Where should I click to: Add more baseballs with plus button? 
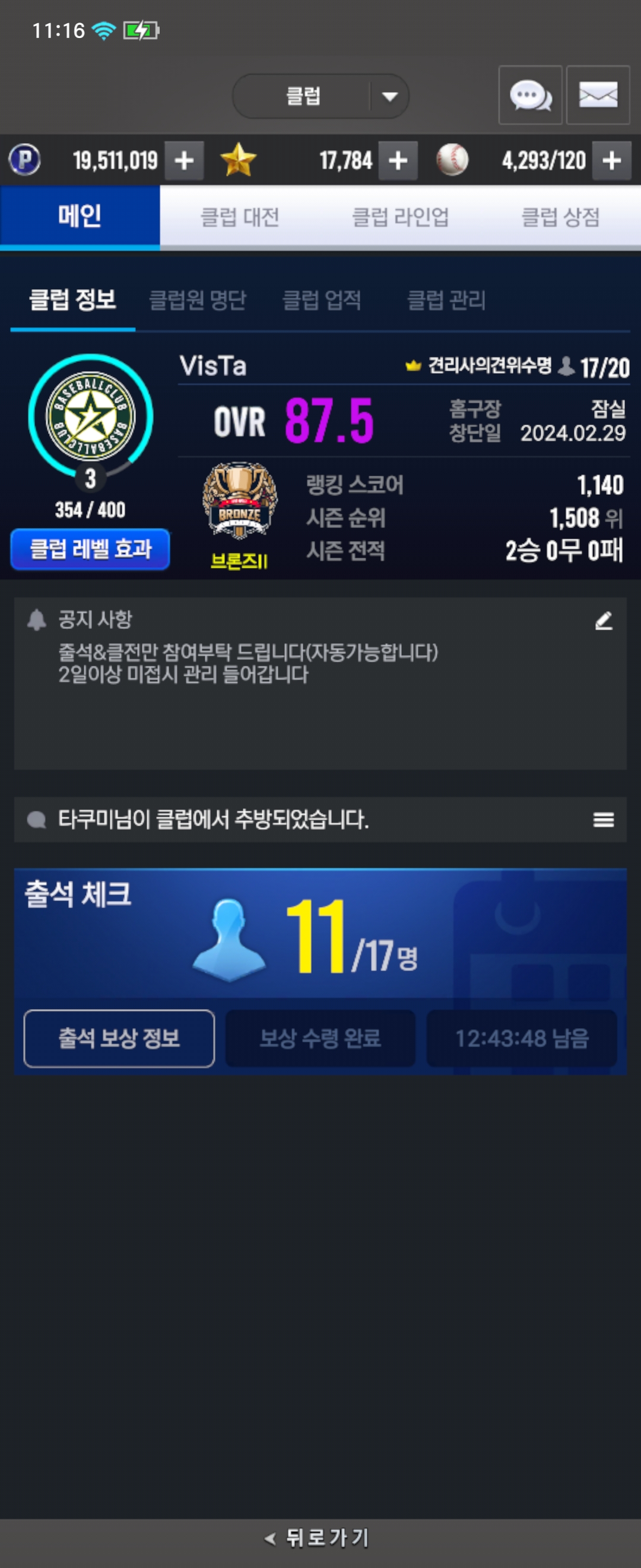point(611,161)
